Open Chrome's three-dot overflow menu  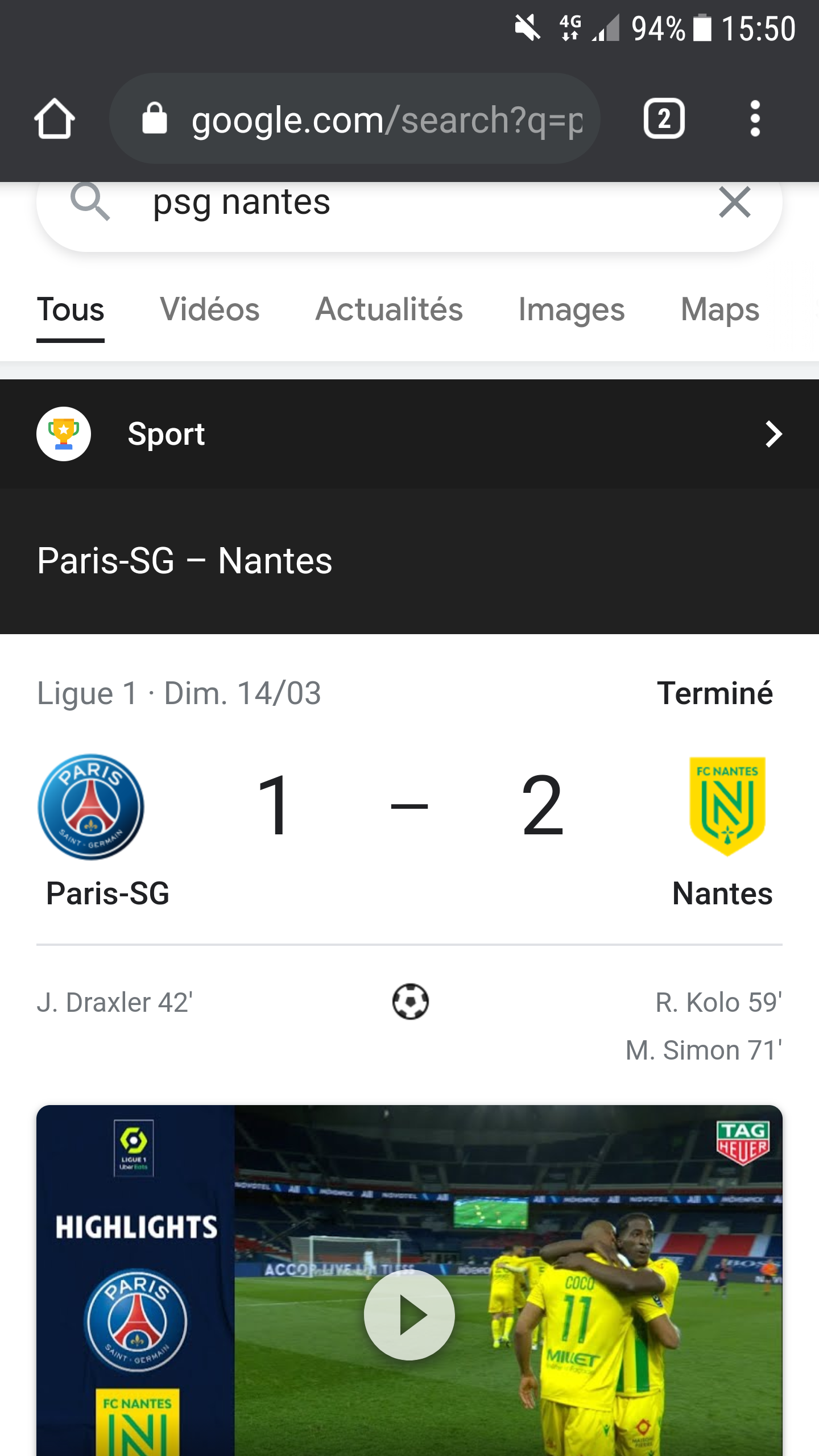click(x=755, y=119)
